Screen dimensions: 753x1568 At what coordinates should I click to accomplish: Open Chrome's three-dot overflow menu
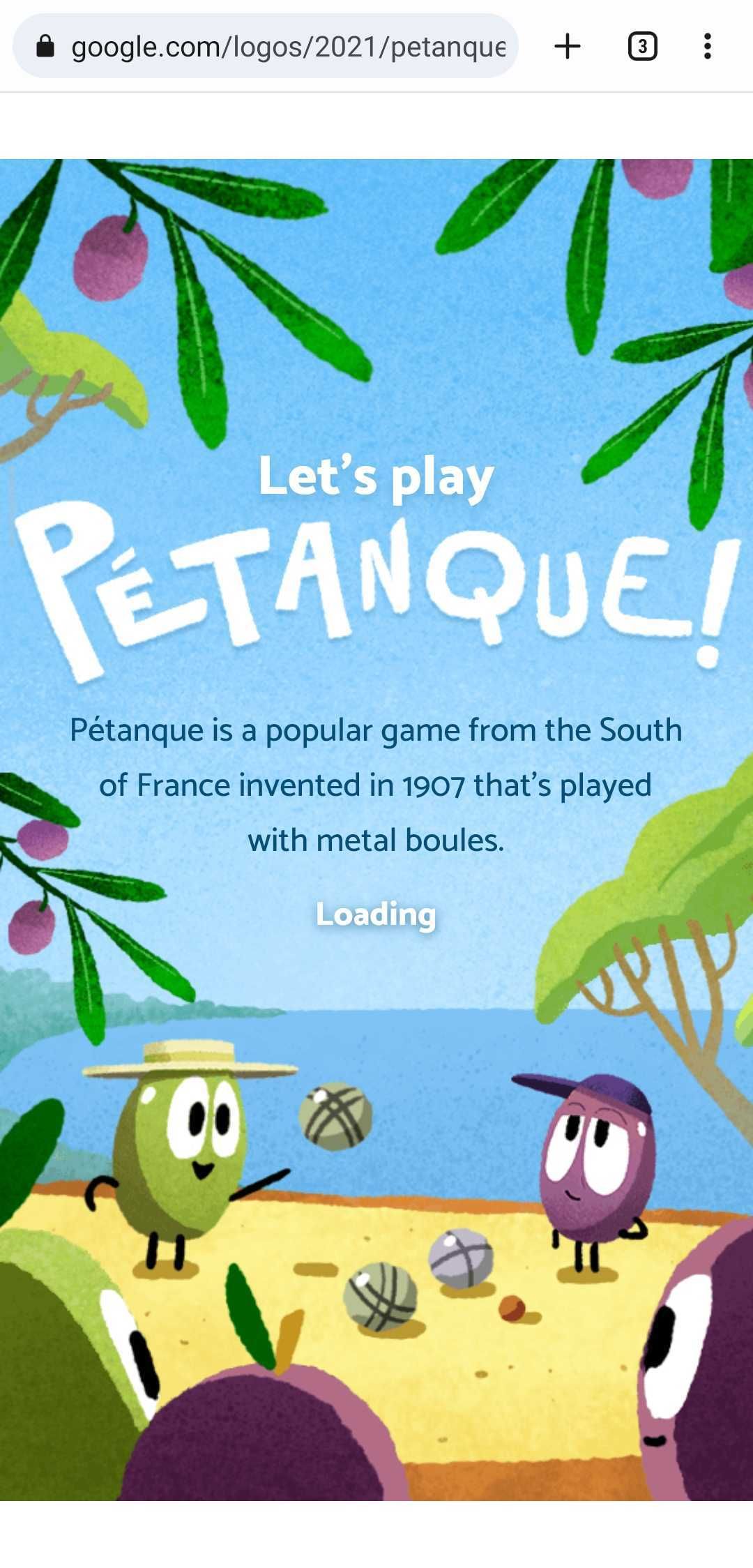708,46
